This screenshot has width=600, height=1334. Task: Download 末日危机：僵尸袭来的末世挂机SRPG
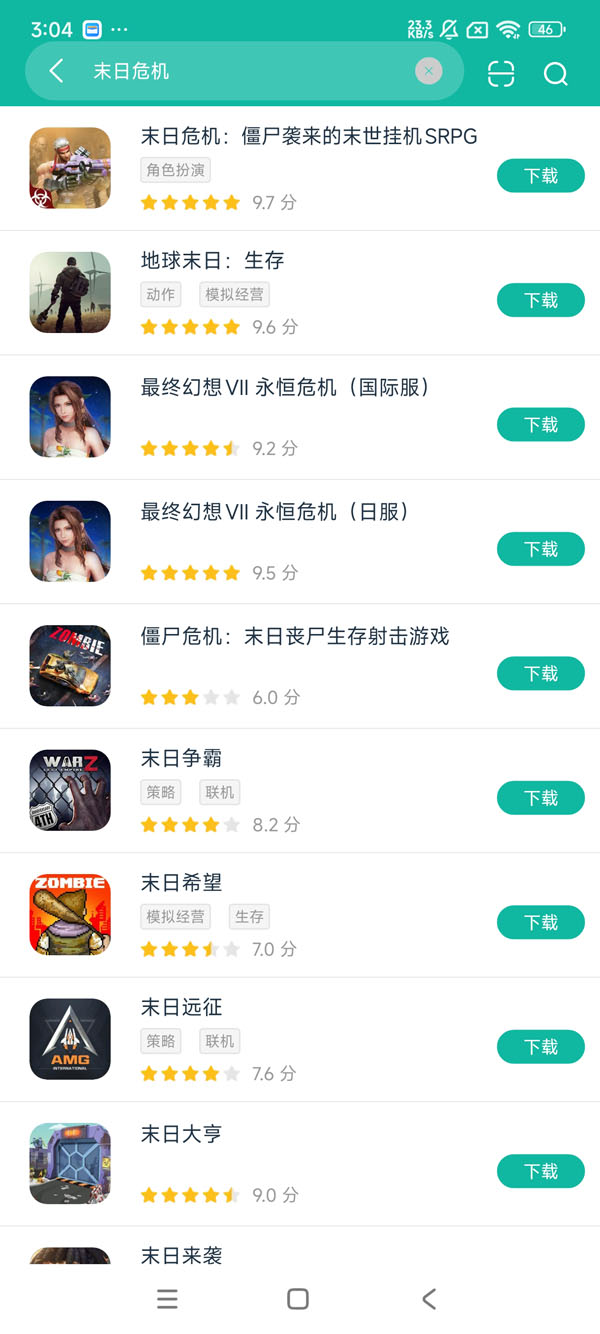tap(540, 176)
